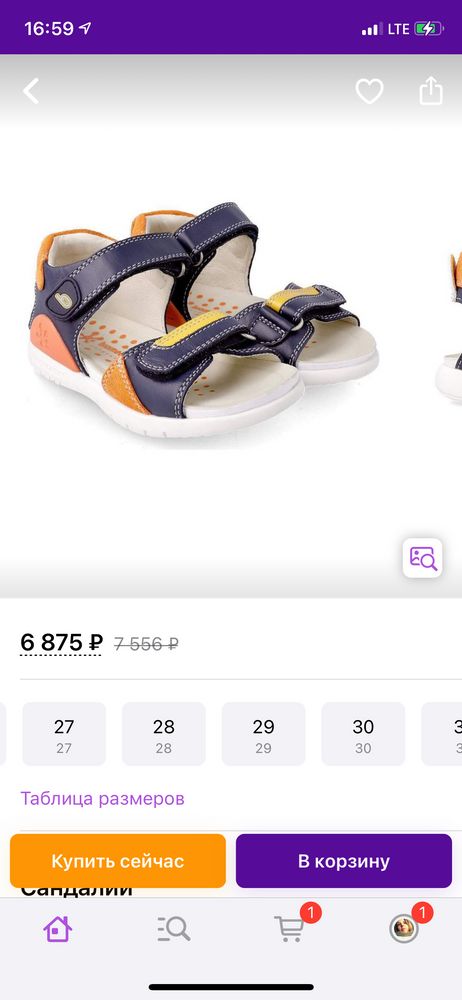Go to the home tab
This screenshot has height=1000, width=462.
point(57,929)
